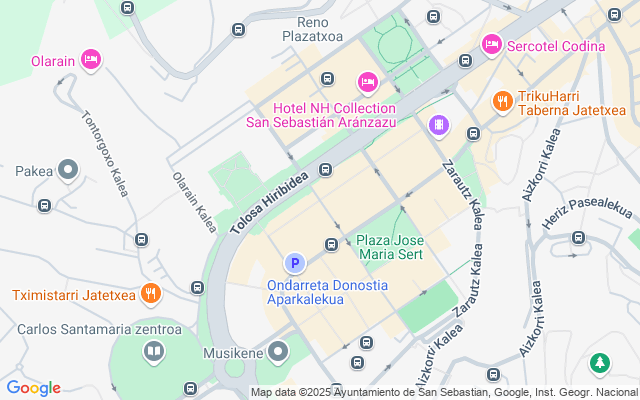Open the green park tree marker
The image size is (640, 400).
click(600, 364)
